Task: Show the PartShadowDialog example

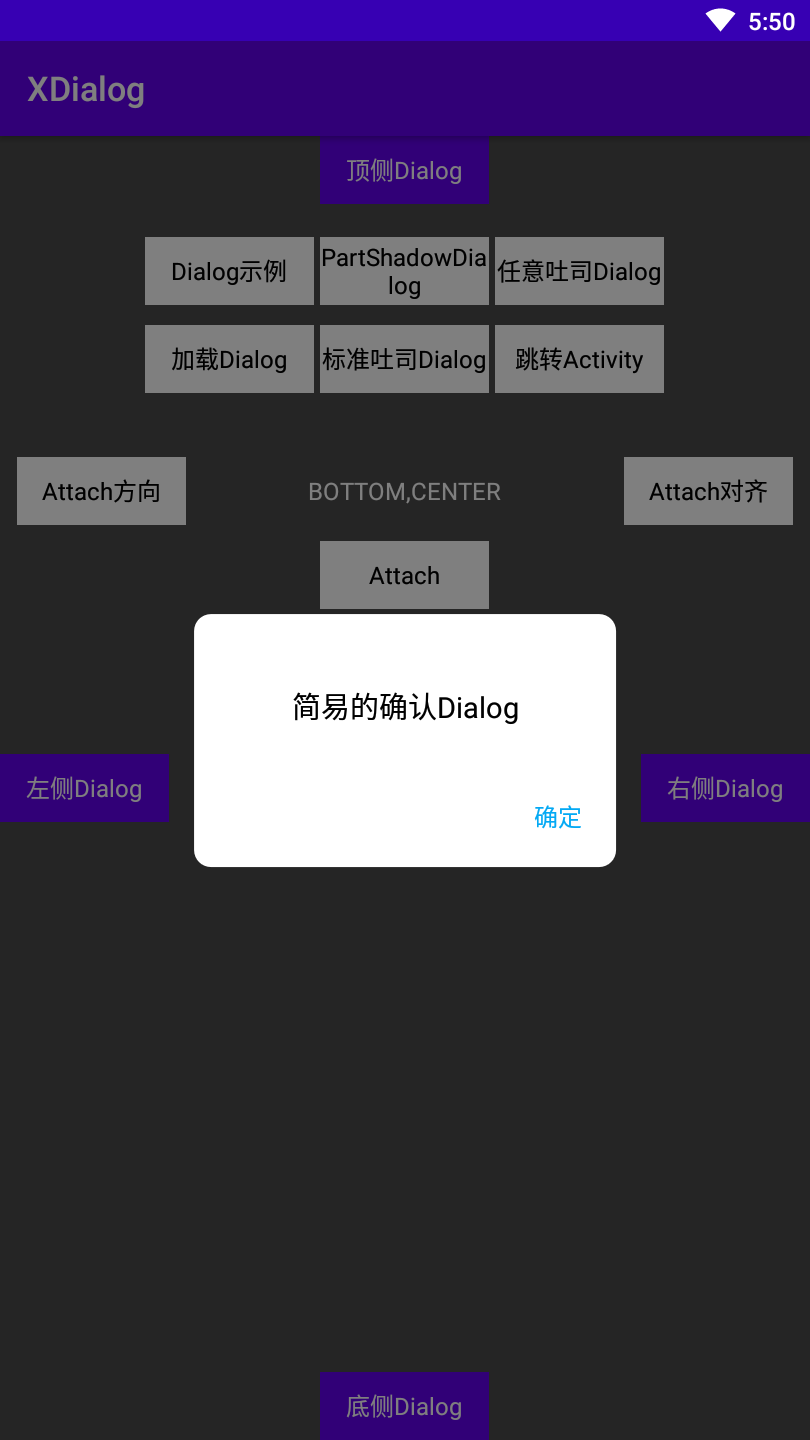Action: (x=404, y=271)
